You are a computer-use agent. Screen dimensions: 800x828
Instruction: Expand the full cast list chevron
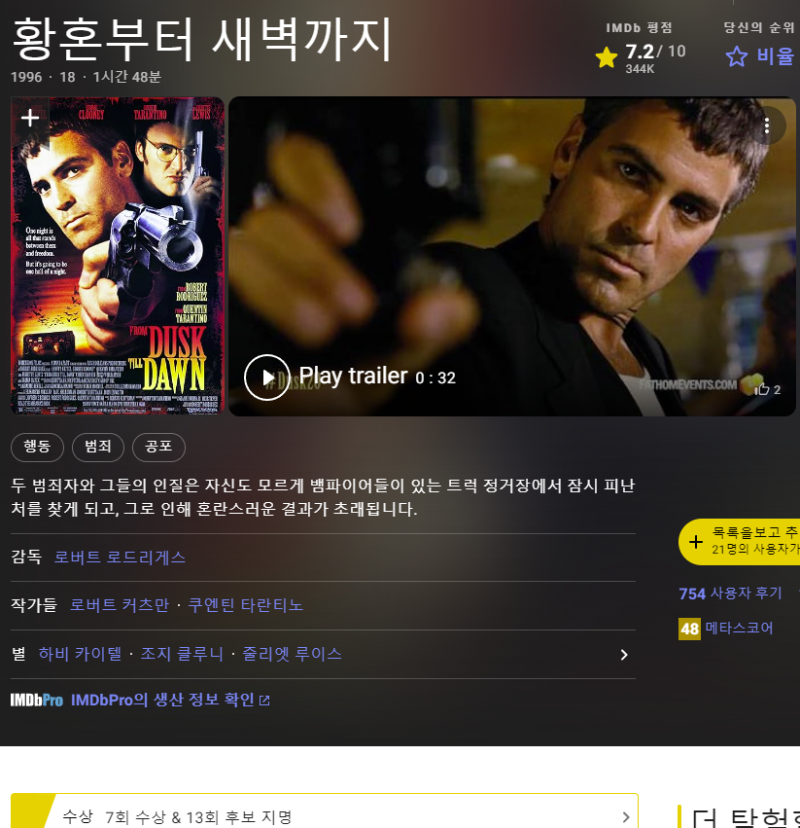tap(624, 655)
